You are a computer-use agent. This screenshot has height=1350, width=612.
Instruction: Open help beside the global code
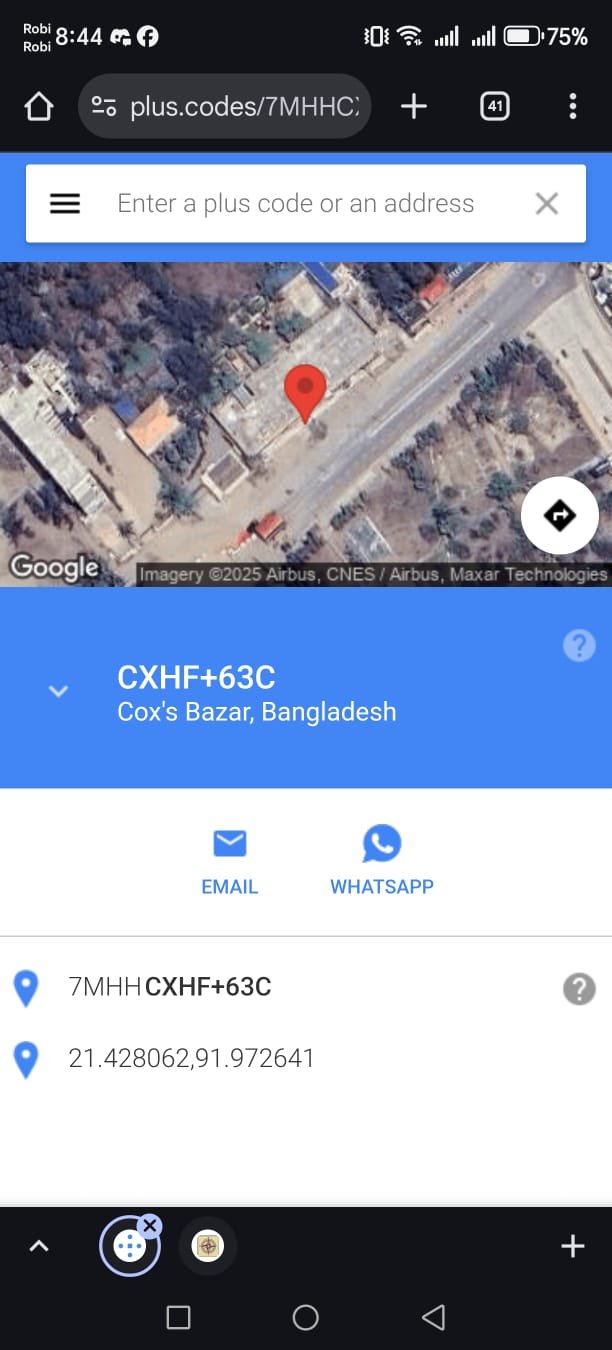[579, 989]
